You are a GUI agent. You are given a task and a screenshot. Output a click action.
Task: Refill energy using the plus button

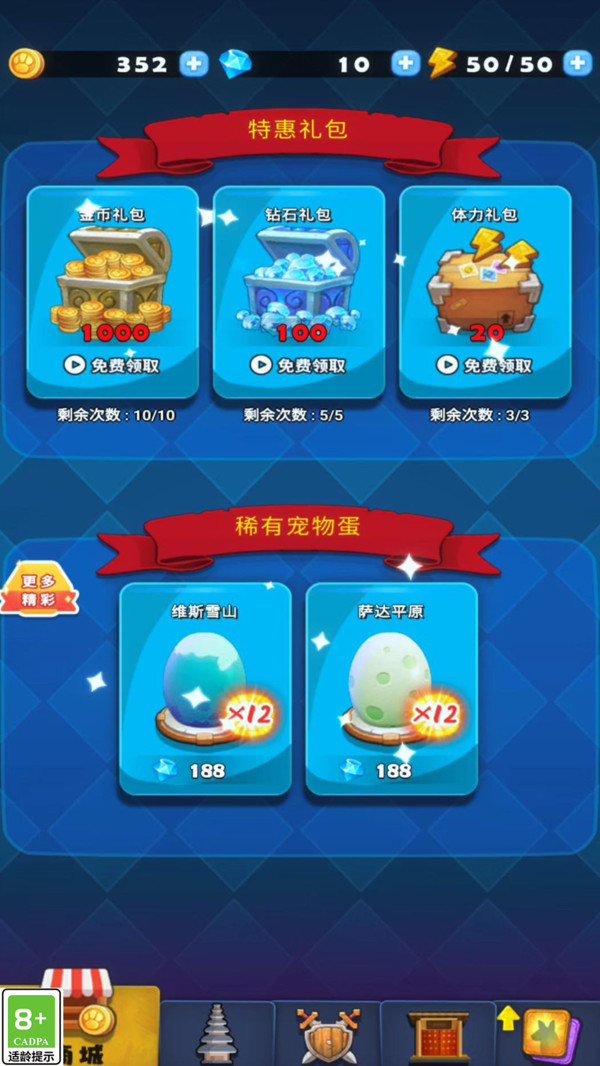(x=577, y=64)
